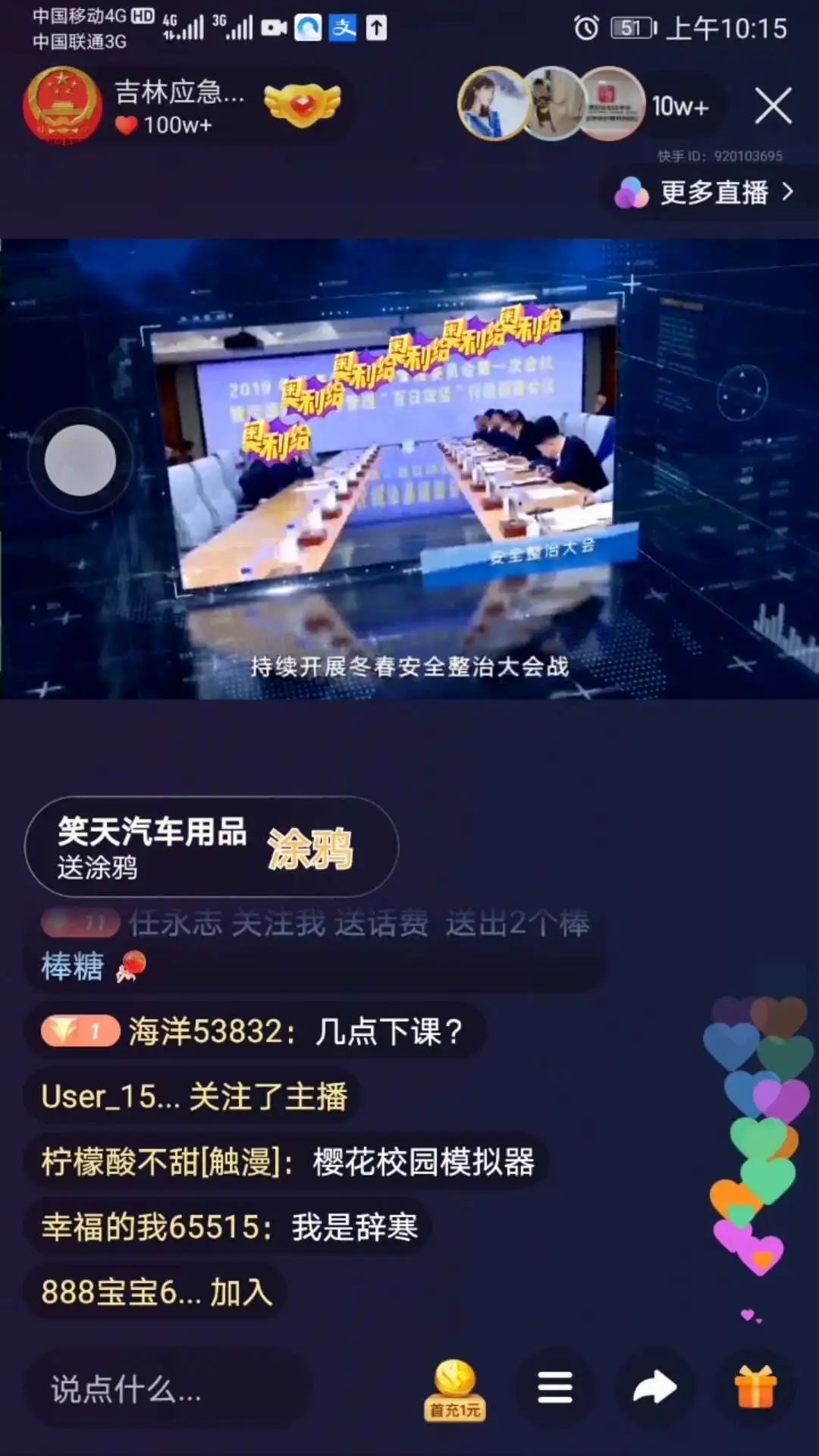Open 首充1元 first recharge offer
This screenshot has width=819, height=1456.
tap(455, 1389)
